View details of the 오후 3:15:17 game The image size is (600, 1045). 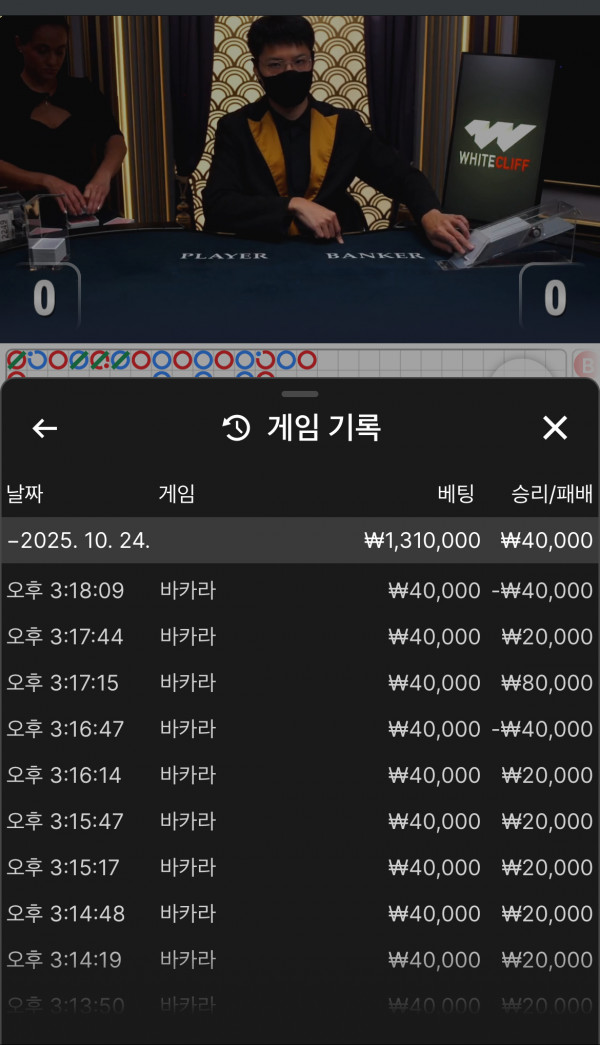(x=300, y=867)
